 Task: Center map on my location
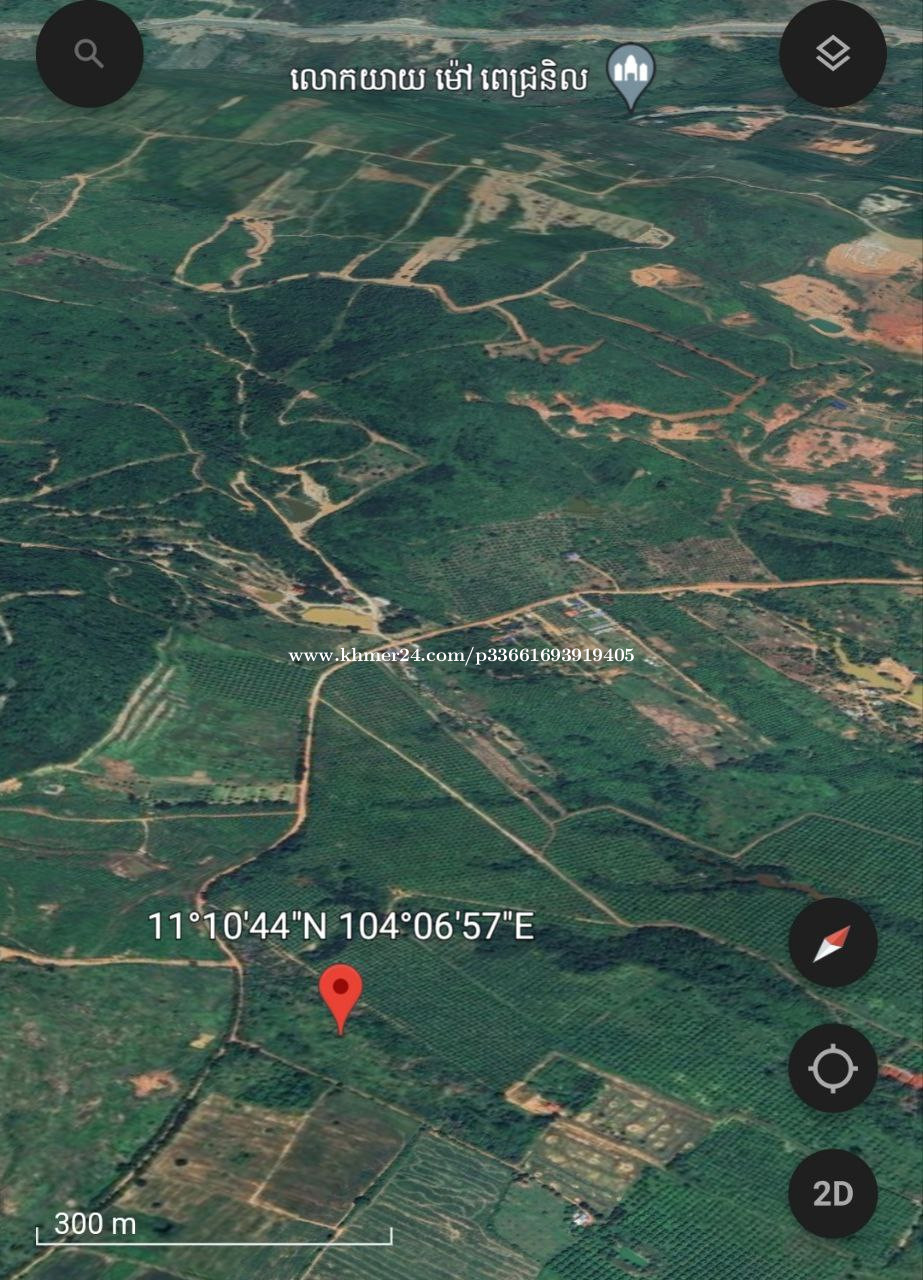[x=832, y=1068]
